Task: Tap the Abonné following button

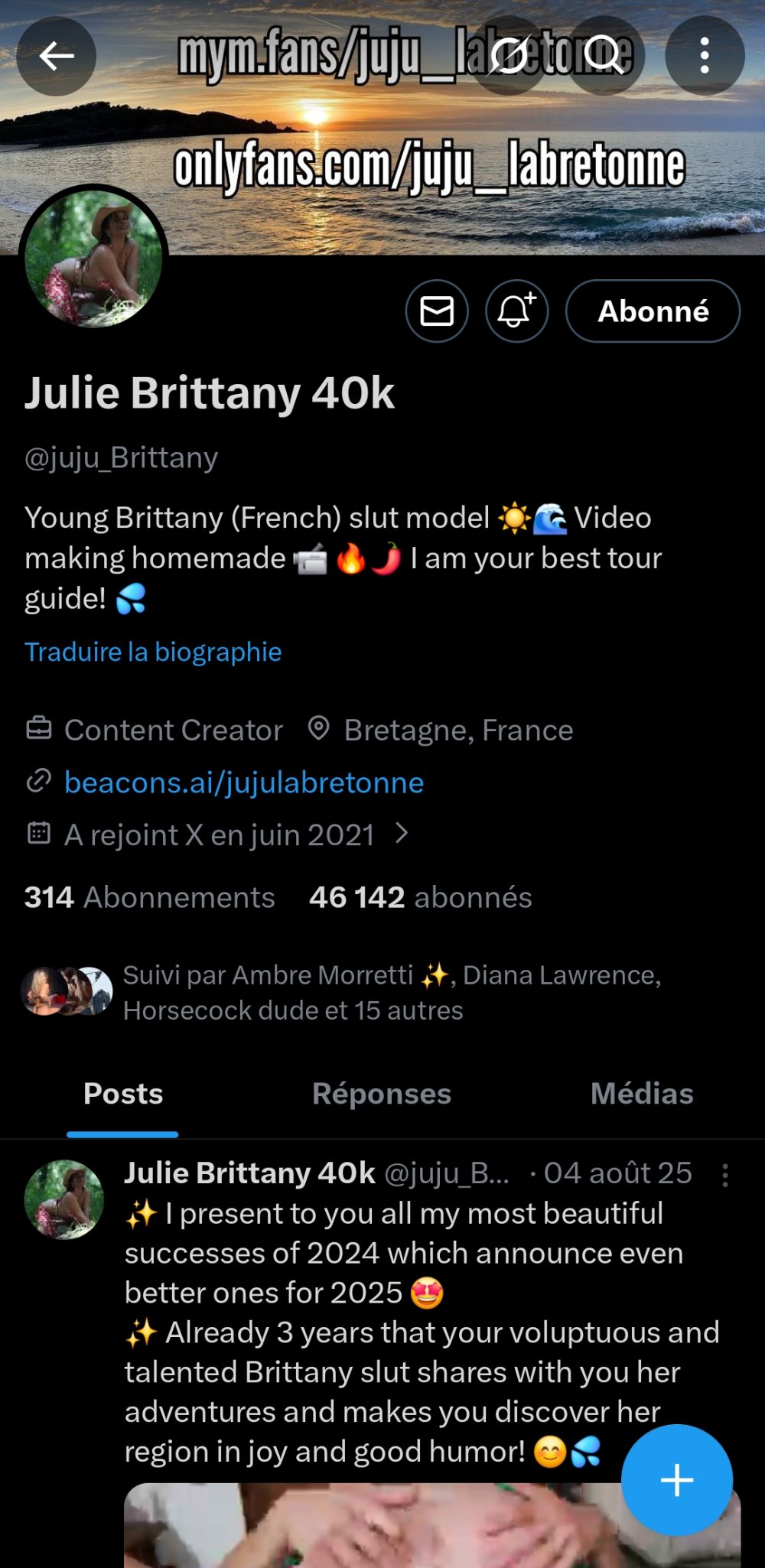Action: (x=653, y=311)
